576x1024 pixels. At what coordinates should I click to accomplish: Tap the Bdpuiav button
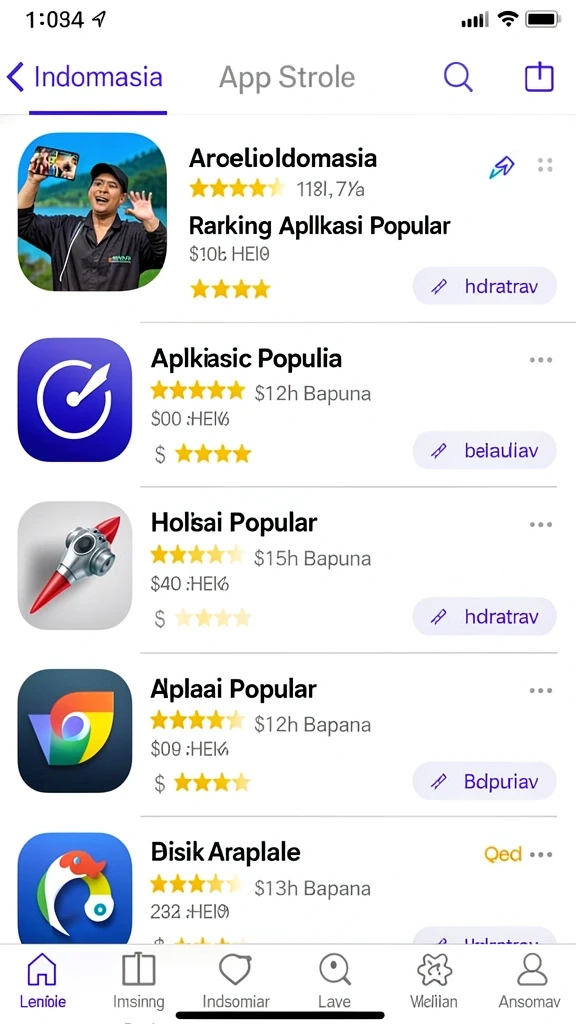[485, 780]
